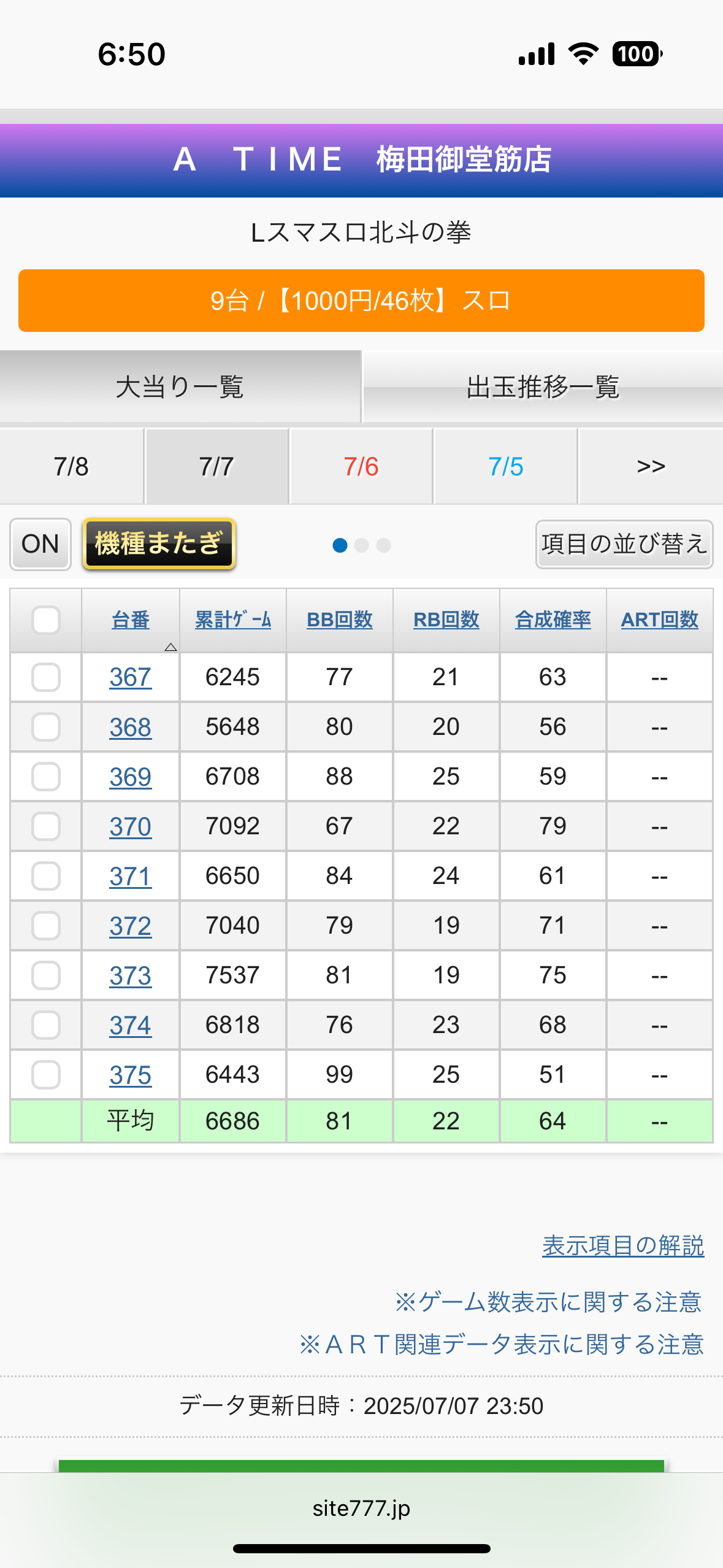Sort by BB回数 column
Screen dimensions: 723x1568
click(x=340, y=620)
